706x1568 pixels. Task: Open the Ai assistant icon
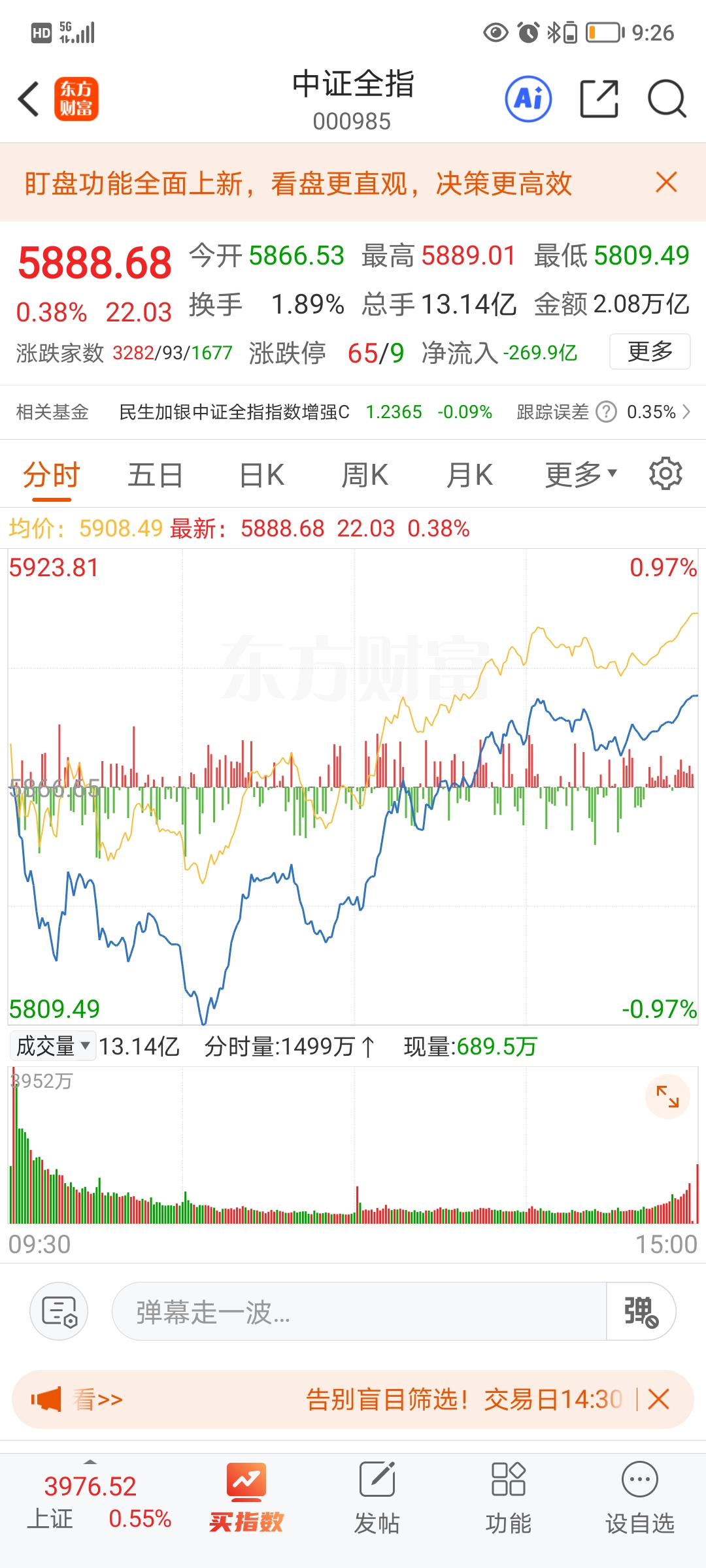tap(528, 99)
